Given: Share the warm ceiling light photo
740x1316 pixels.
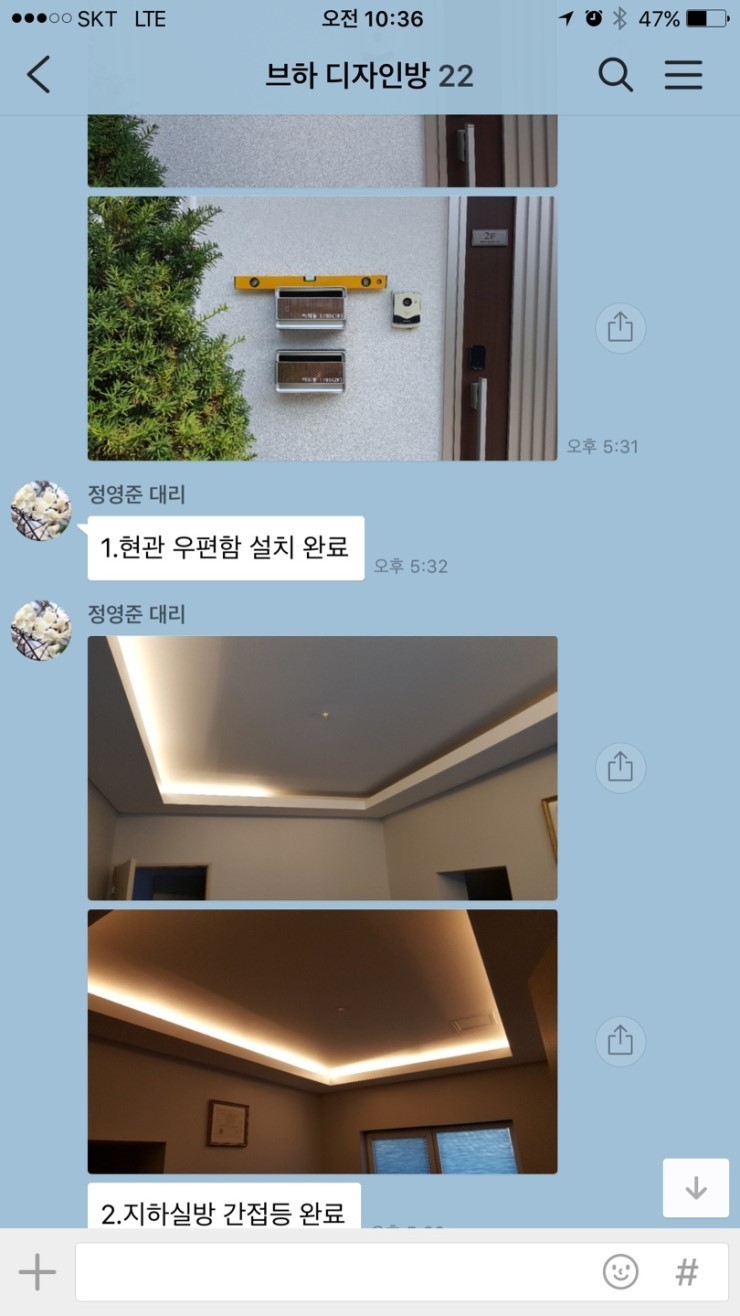Looking at the screenshot, I should pos(620,1041).
